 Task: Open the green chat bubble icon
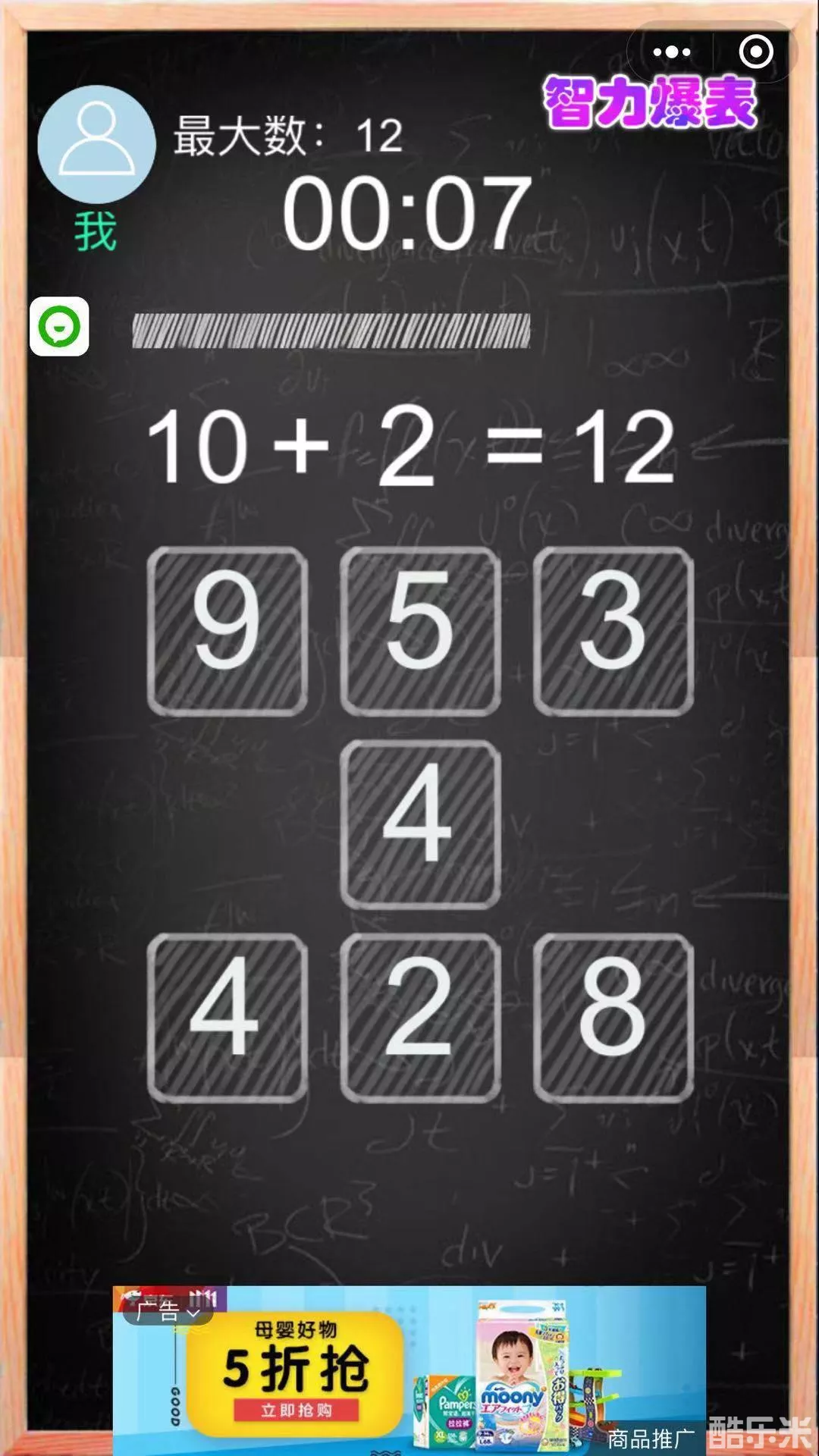59,327
